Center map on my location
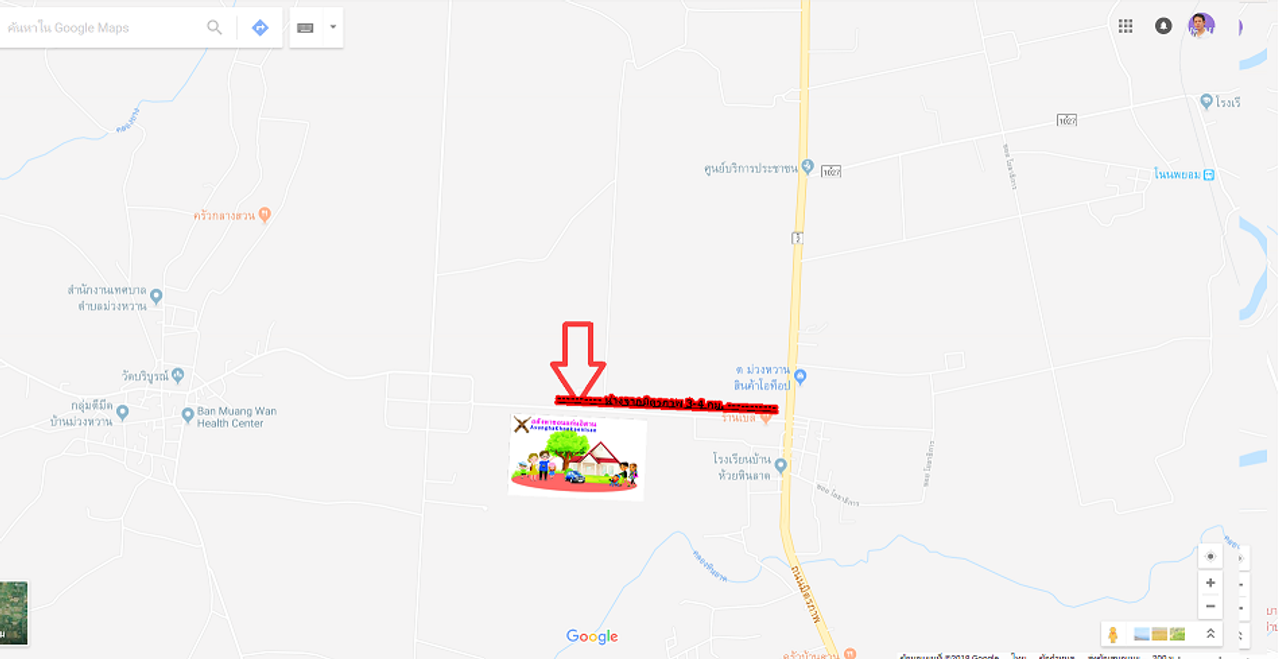Viewport: 1280px width, 659px height. pyautogui.click(x=1210, y=556)
